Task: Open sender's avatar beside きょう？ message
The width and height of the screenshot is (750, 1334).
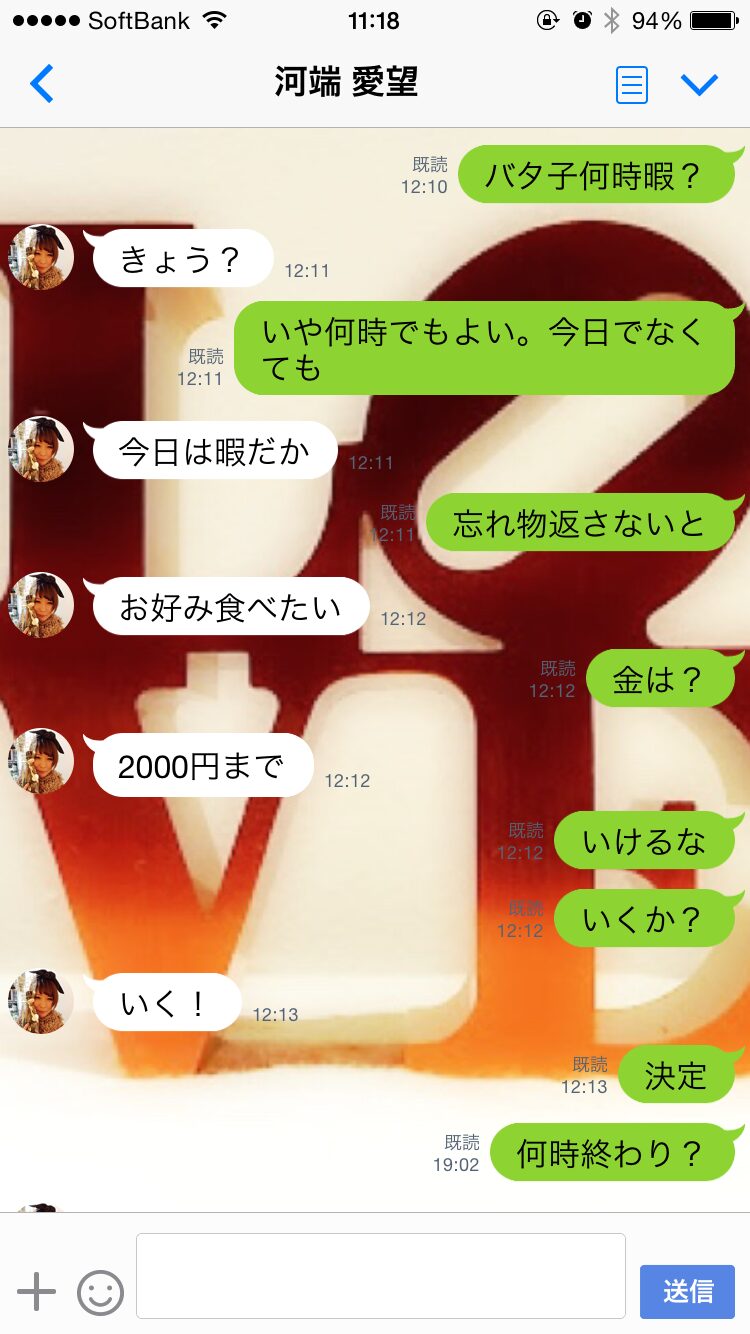Action: click(41, 257)
